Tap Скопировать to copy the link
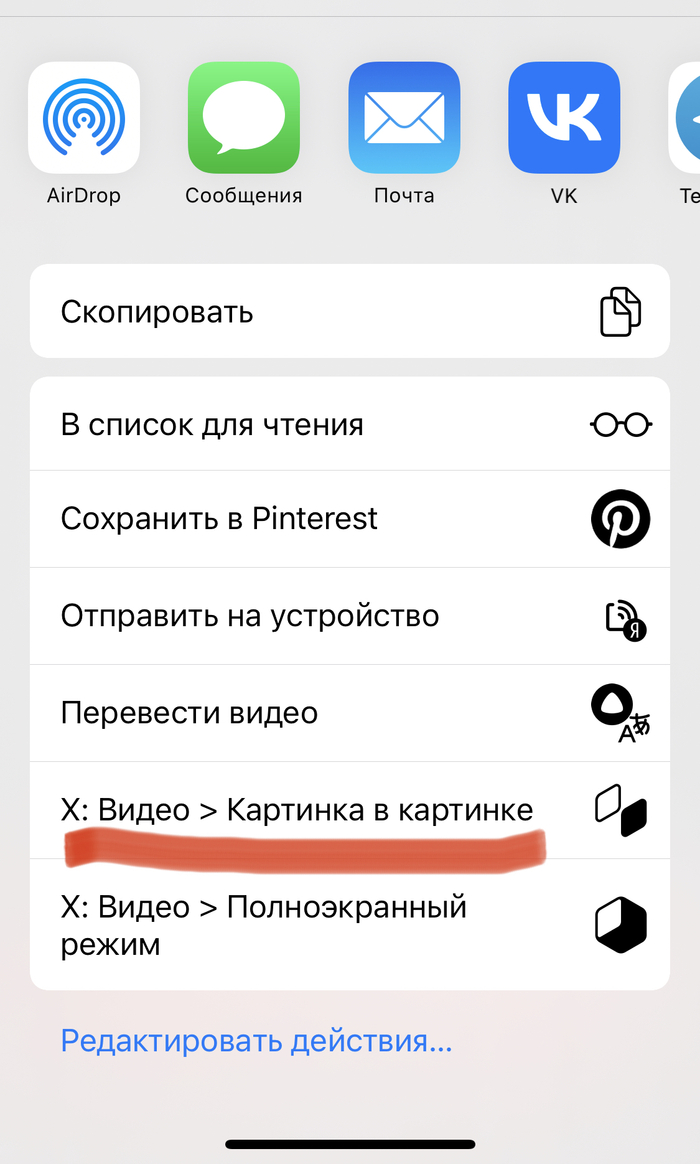 pos(350,312)
